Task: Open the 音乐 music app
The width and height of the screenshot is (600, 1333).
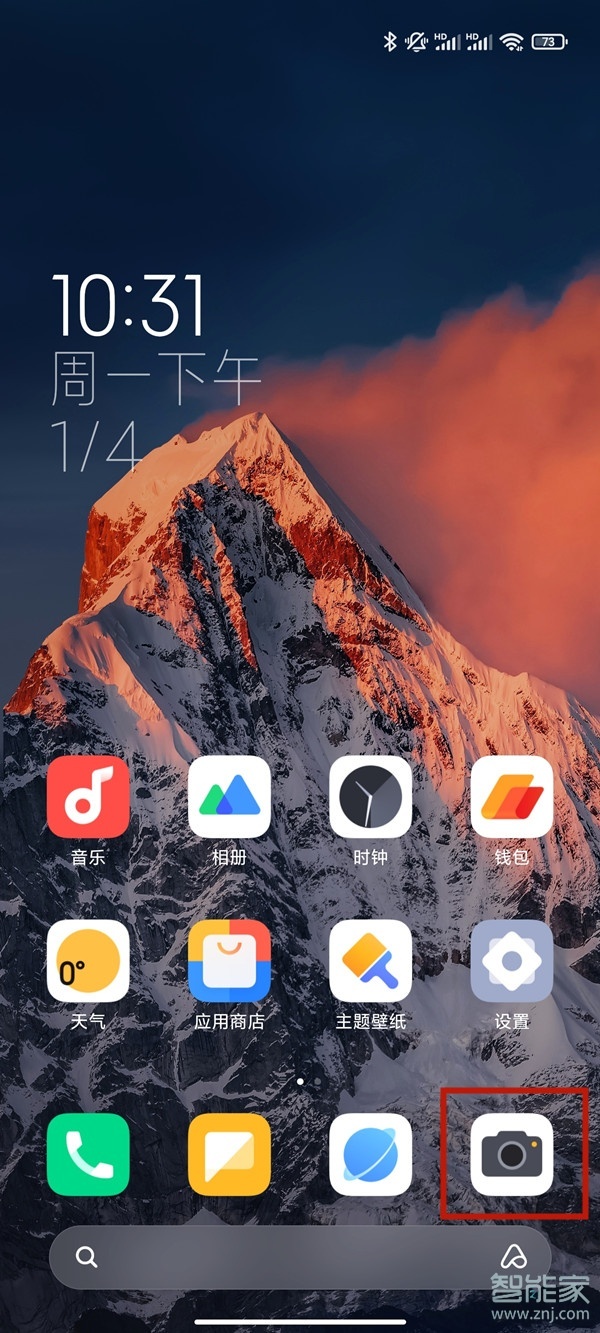Action: click(x=88, y=796)
